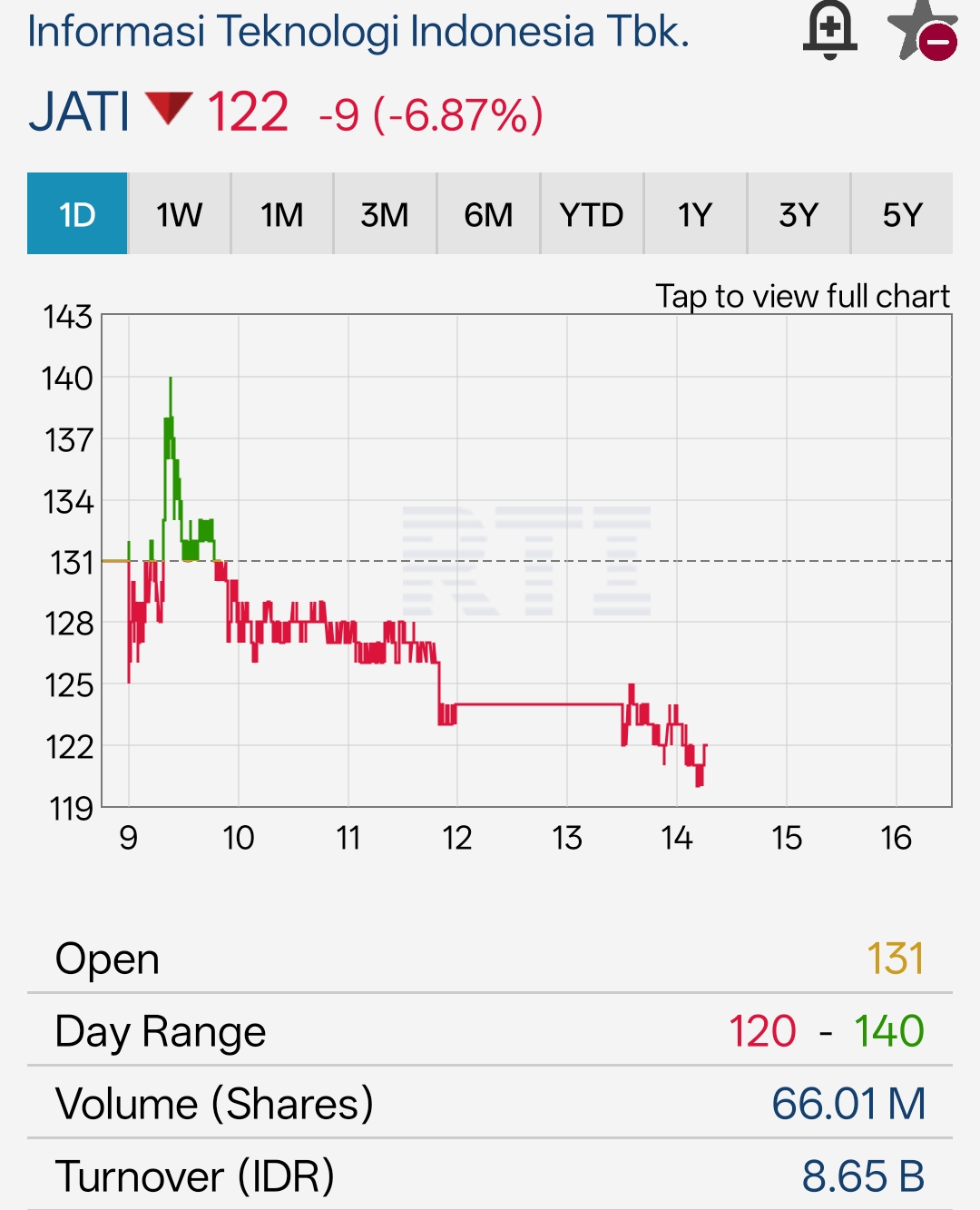
Task: Select the 1D chart range
Action: (x=77, y=214)
